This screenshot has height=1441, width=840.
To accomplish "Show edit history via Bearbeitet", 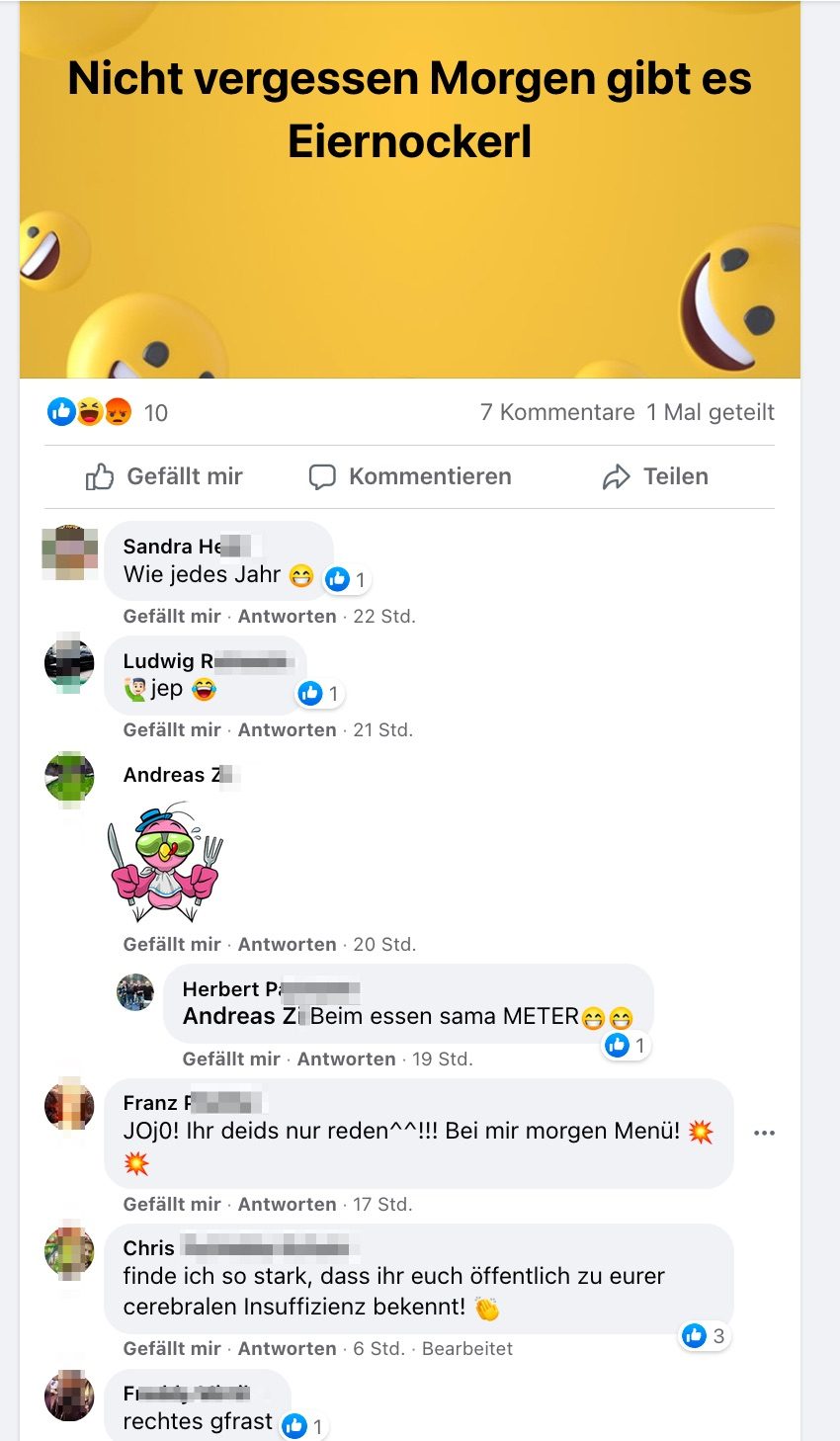I will tap(467, 1348).
